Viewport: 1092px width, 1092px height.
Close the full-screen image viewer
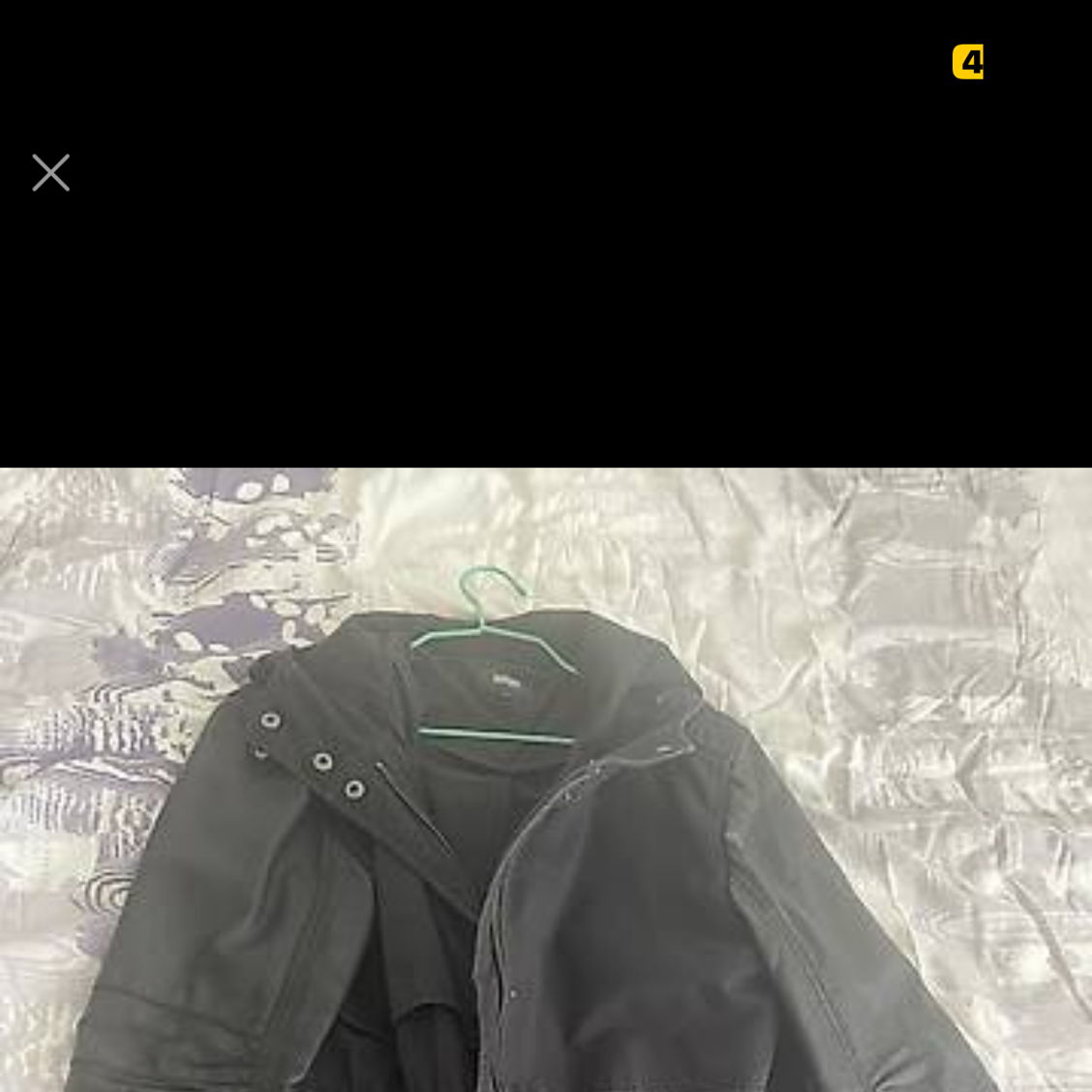coord(50,172)
